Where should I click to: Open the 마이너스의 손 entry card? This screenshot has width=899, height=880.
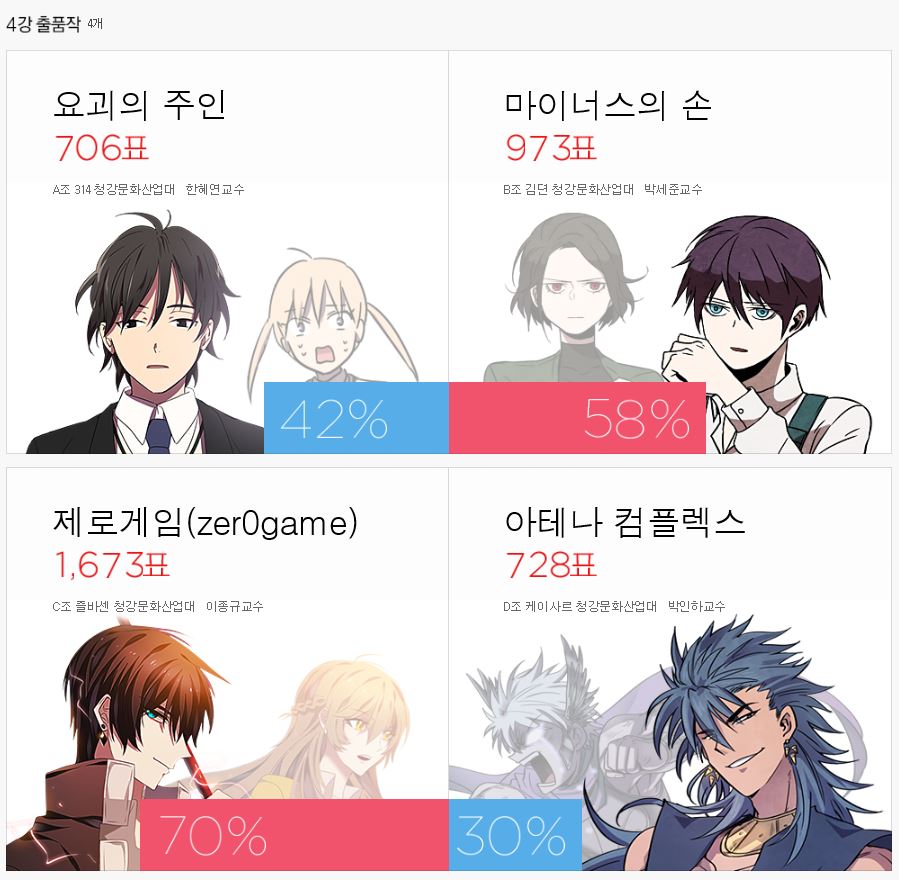pos(669,252)
